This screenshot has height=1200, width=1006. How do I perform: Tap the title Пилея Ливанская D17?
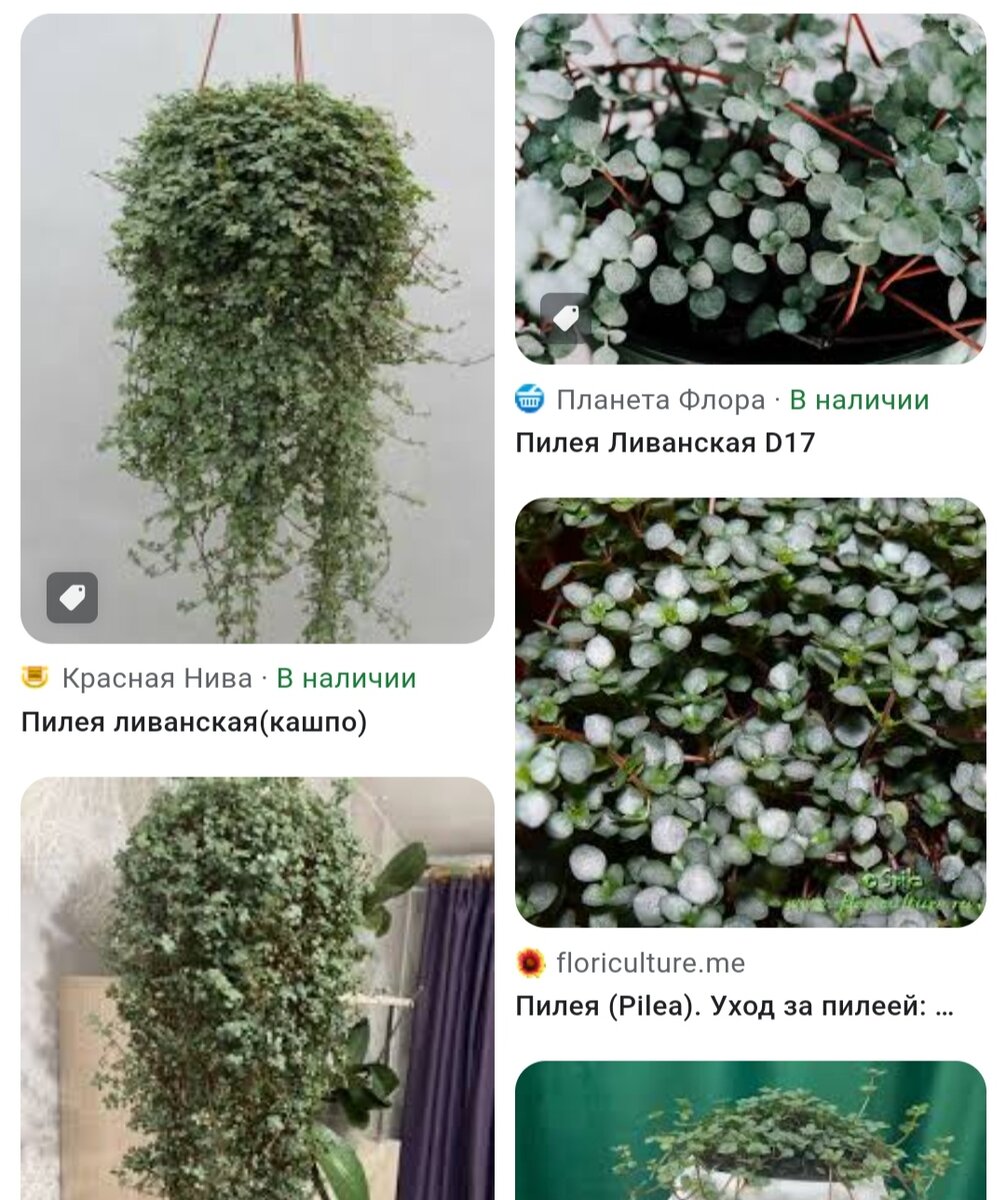coord(665,442)
